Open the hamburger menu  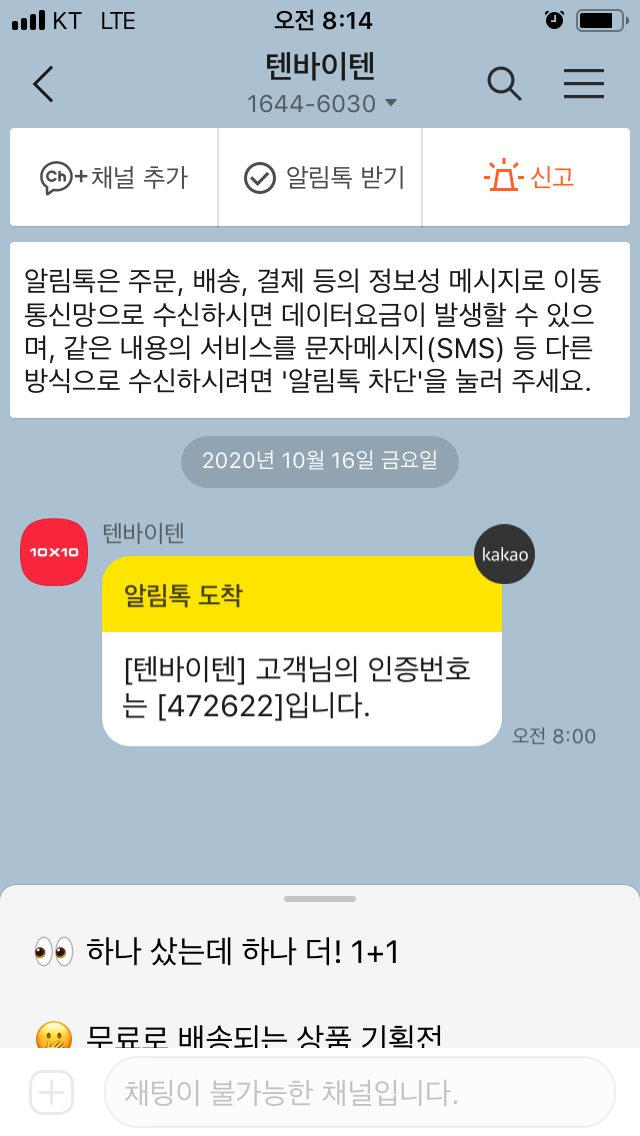(584, 83)
